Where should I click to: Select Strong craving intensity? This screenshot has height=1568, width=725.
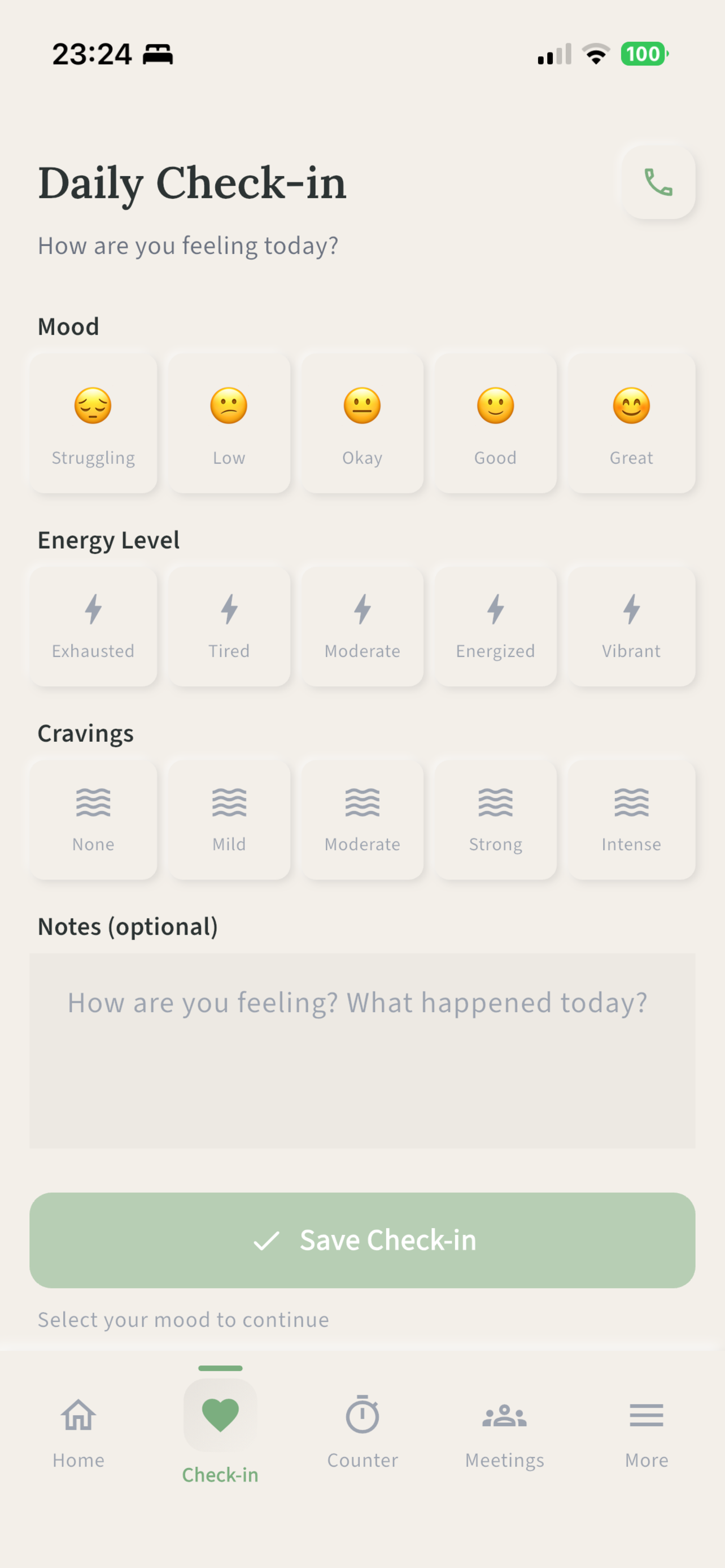click(x=496, y=820)
